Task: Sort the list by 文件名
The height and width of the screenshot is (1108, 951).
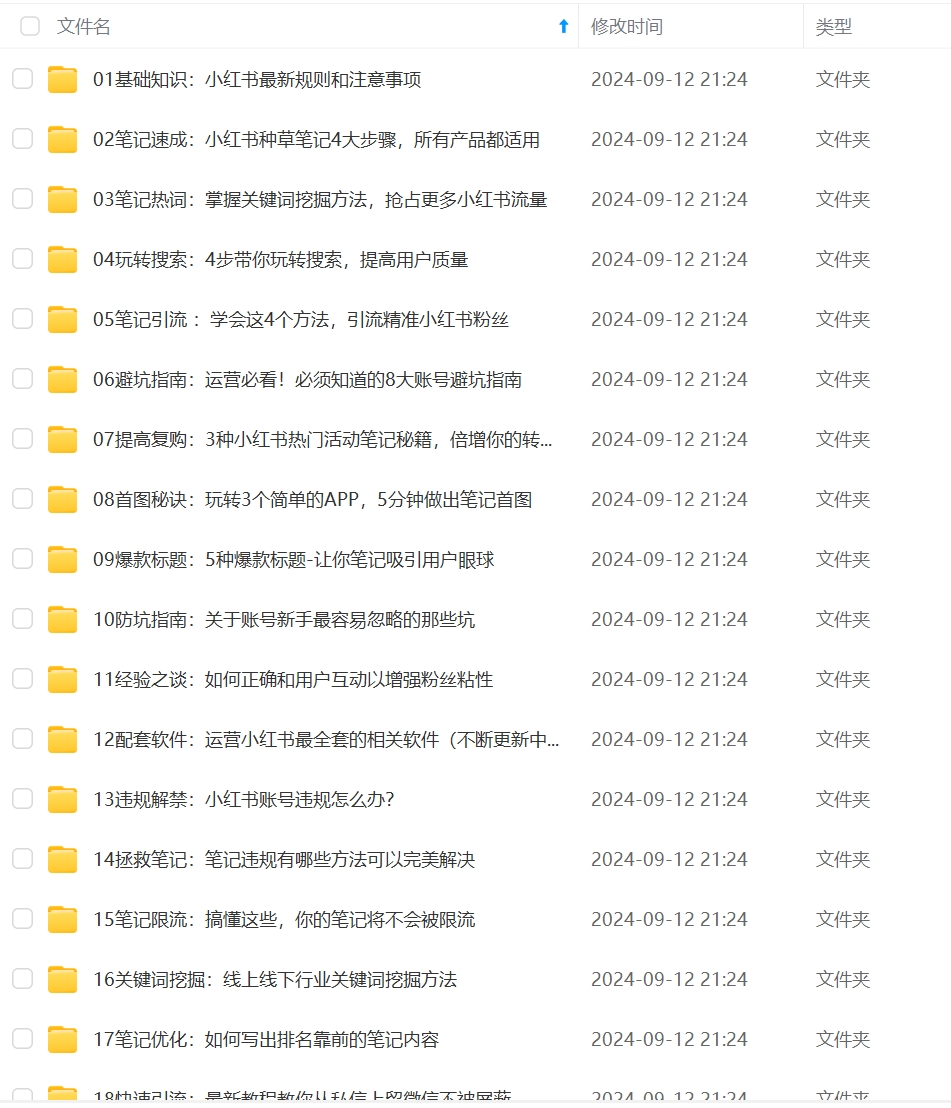Action: click(x=84, y=27)
